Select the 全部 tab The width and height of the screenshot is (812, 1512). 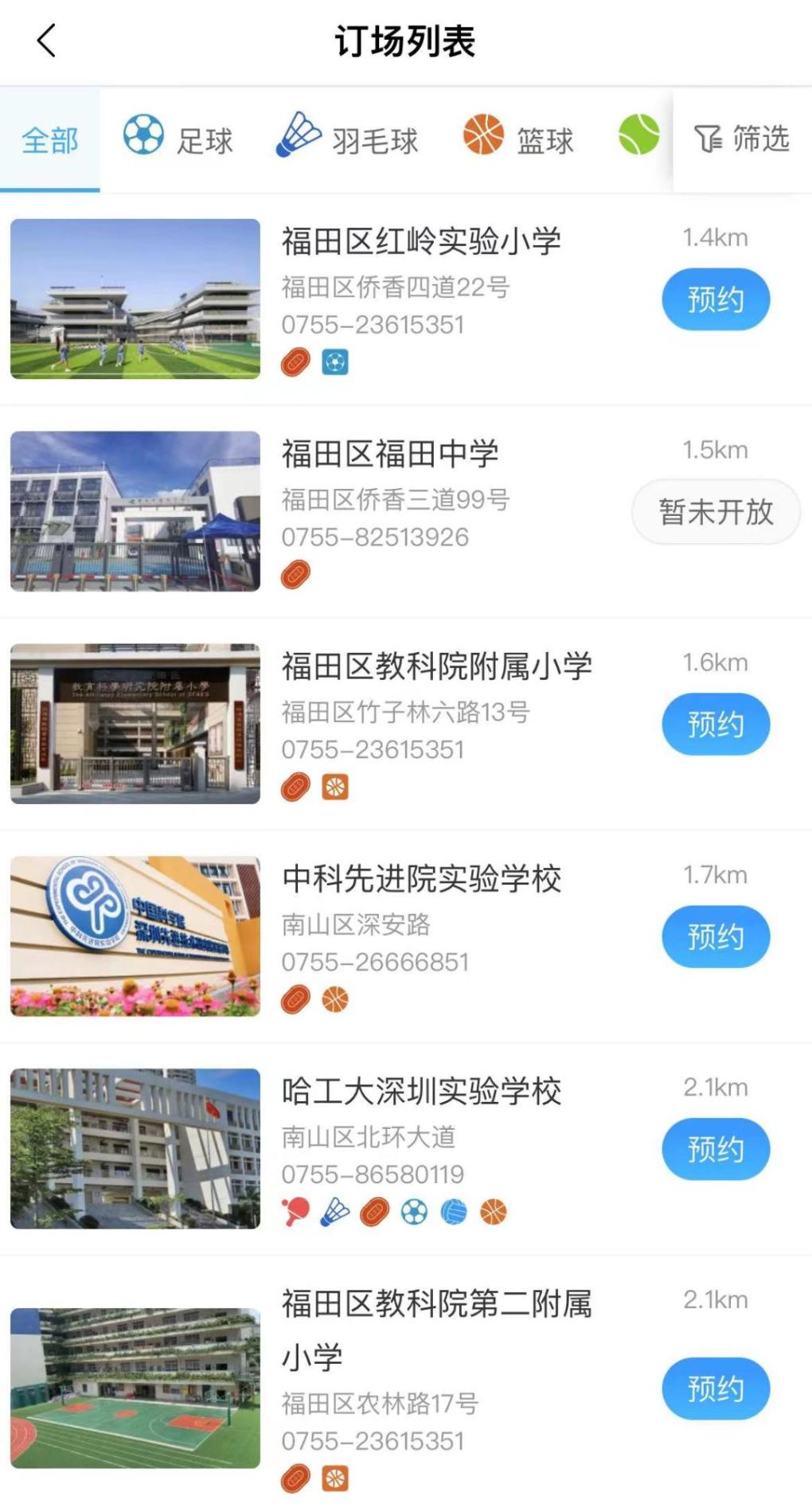point(49,139)
